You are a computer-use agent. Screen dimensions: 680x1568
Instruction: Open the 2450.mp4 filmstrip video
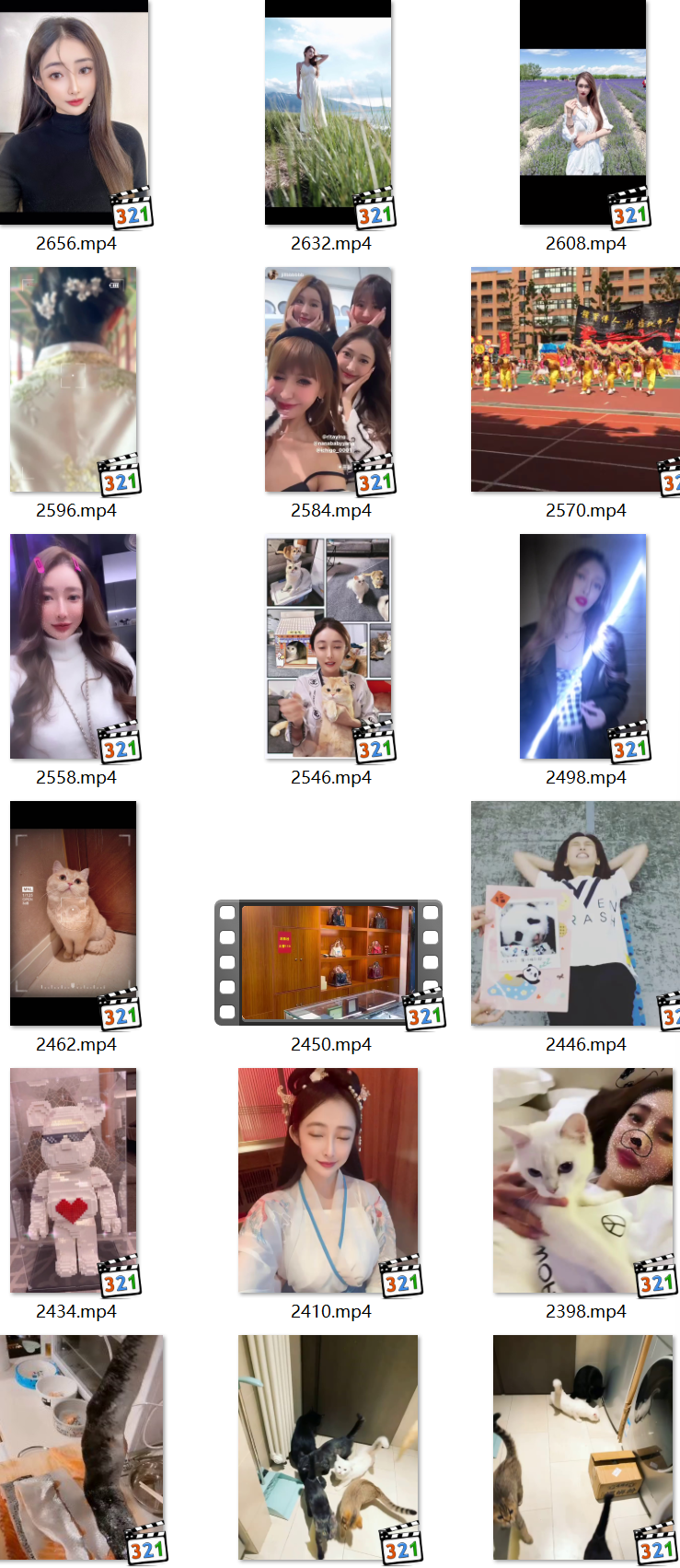pyautogui.click(x=328, y=962)
